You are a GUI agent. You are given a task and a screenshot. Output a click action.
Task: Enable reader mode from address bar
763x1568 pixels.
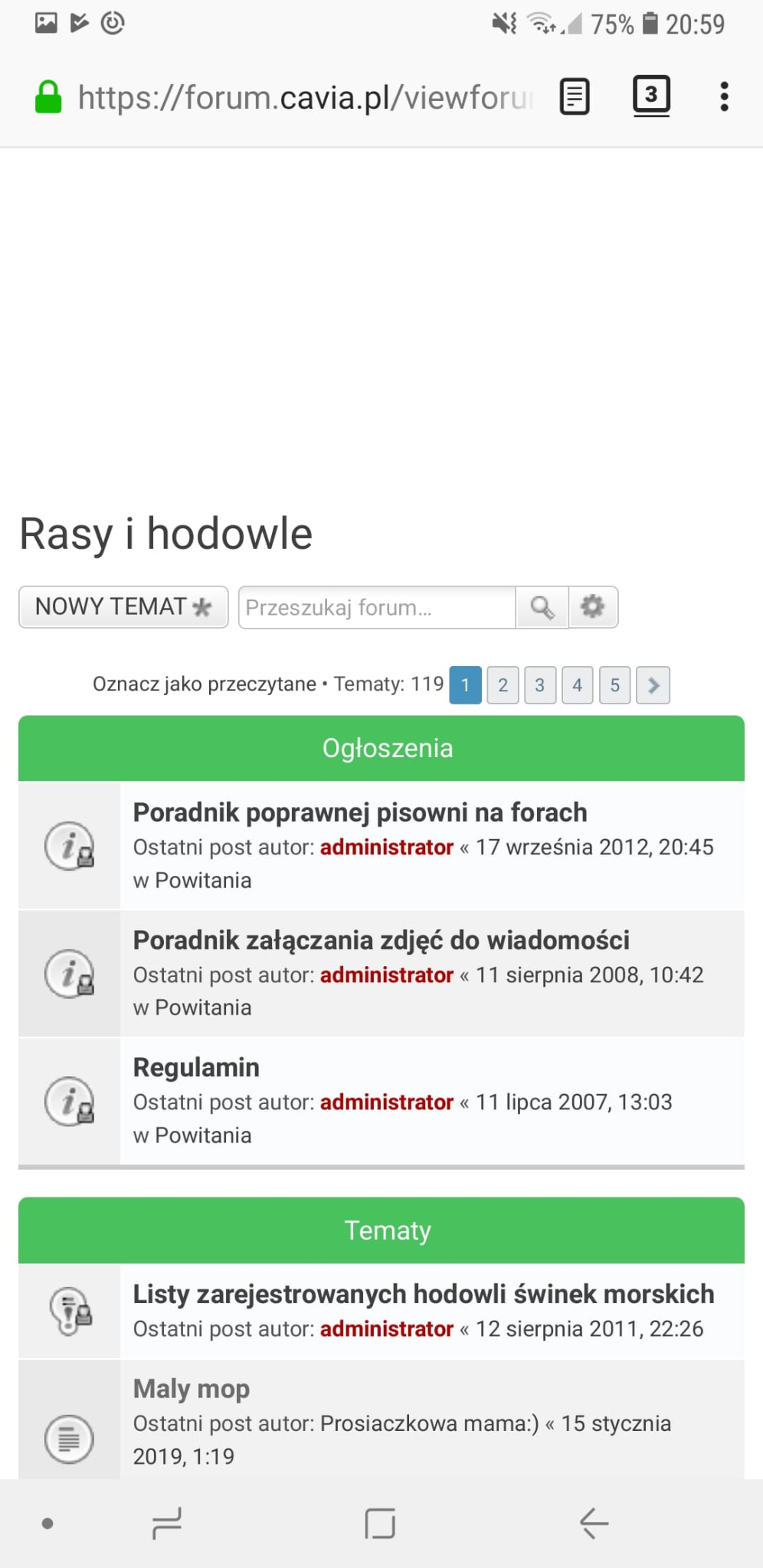coord(575,97)
